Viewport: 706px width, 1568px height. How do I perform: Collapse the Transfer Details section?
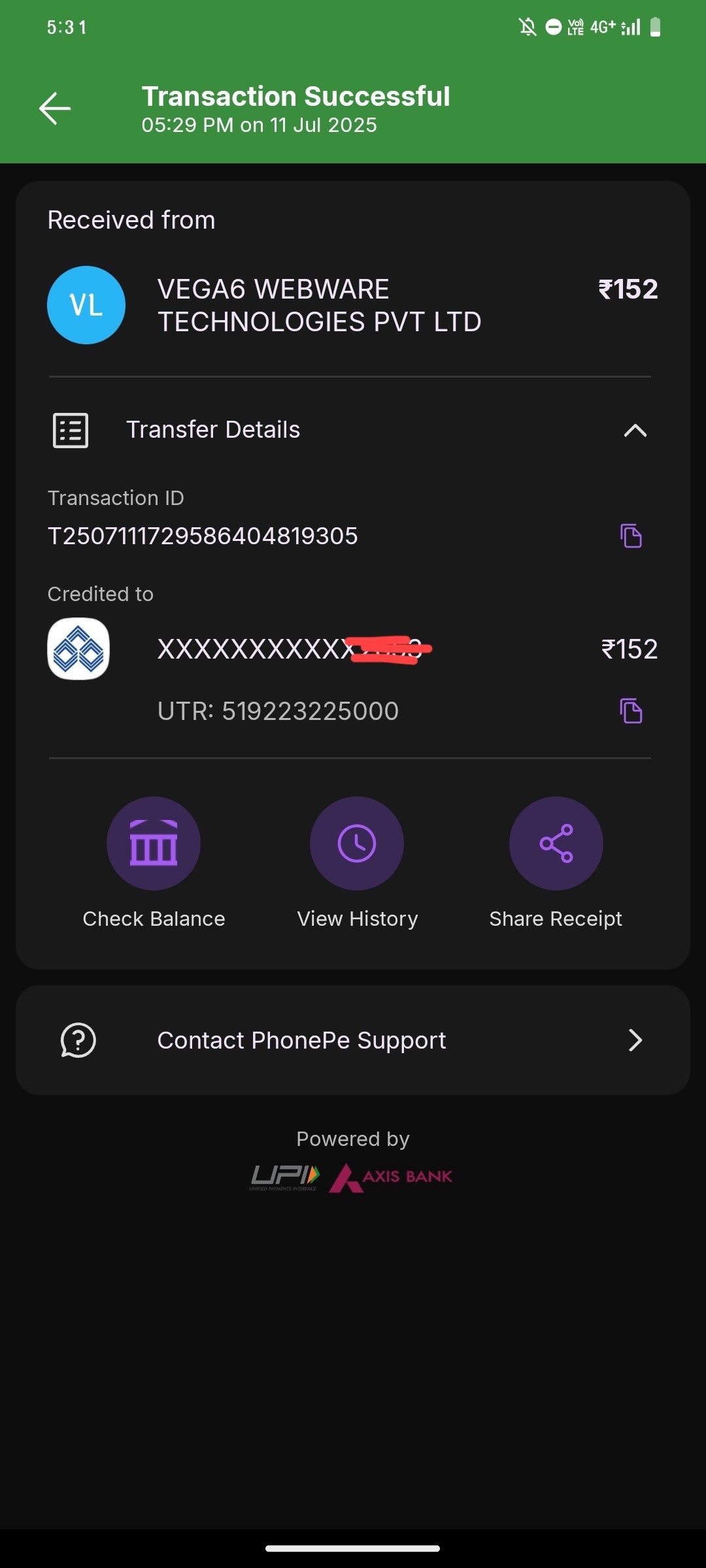(635, 431)
